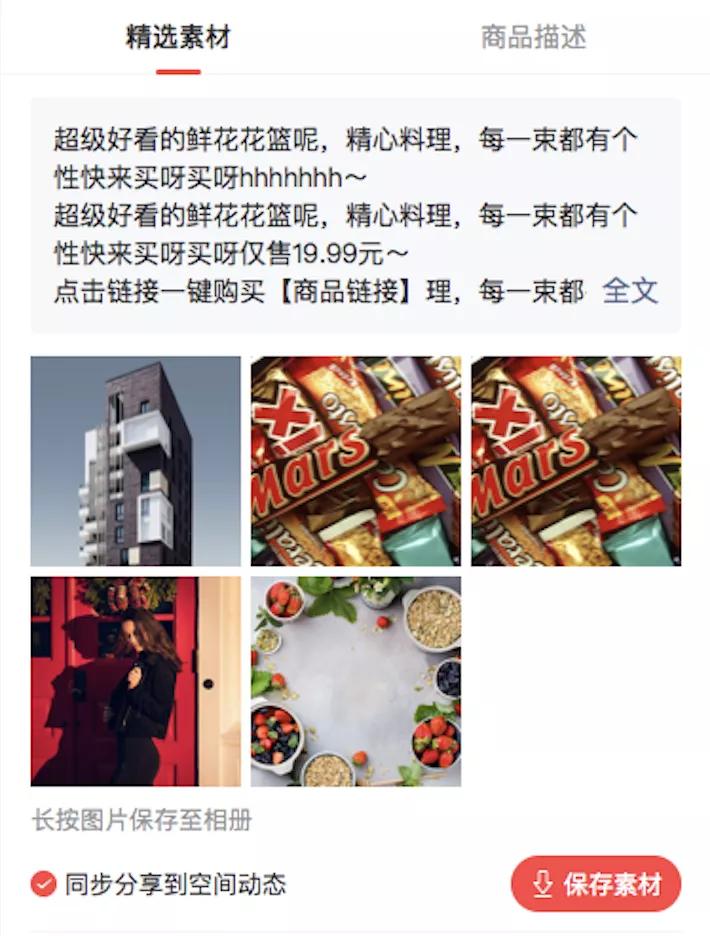Screen dimensions: 710x936
Task: Open the fruit bowls photo
Action: click(x=356, y=681)
